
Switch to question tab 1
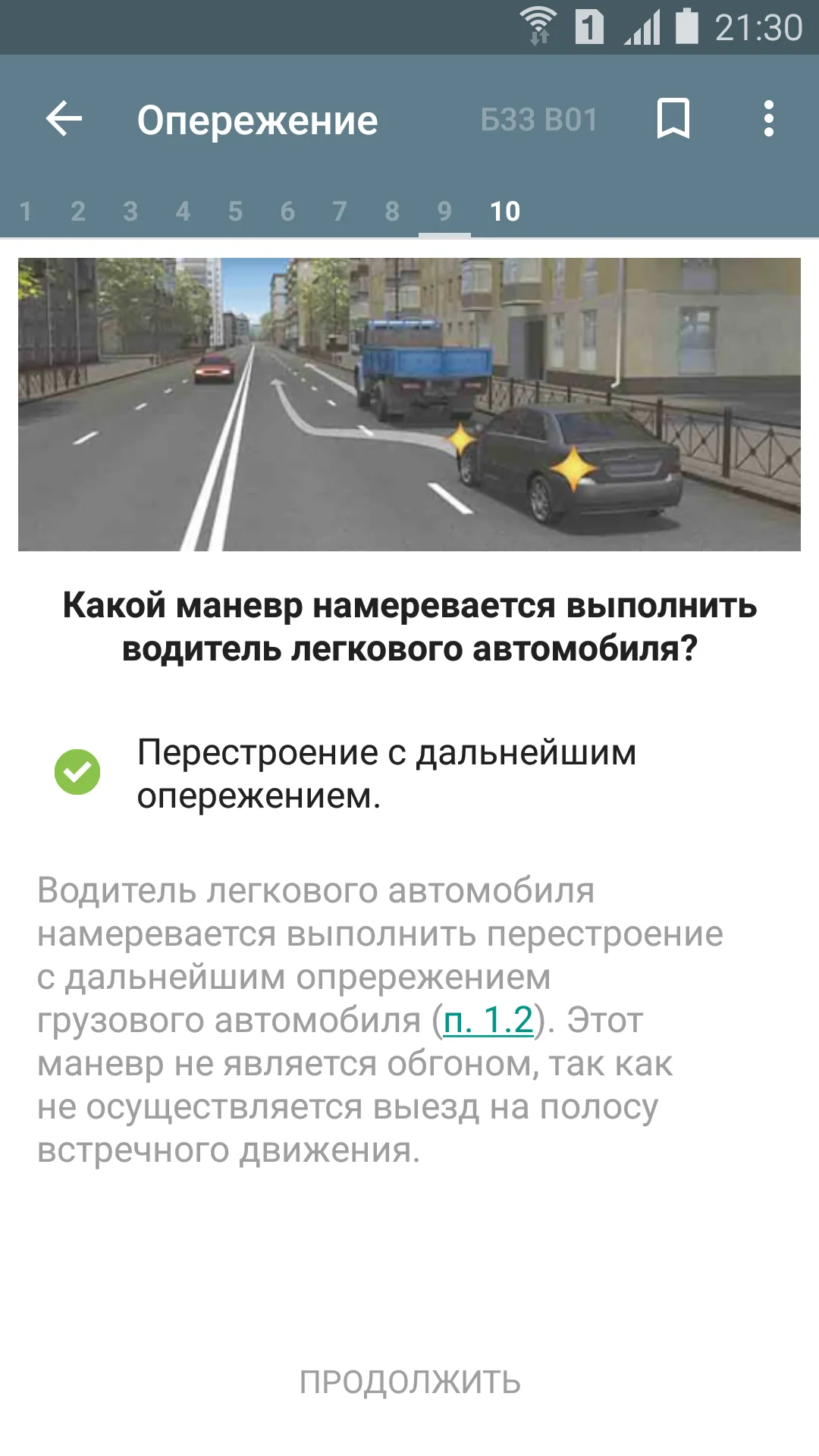point(26,212)
